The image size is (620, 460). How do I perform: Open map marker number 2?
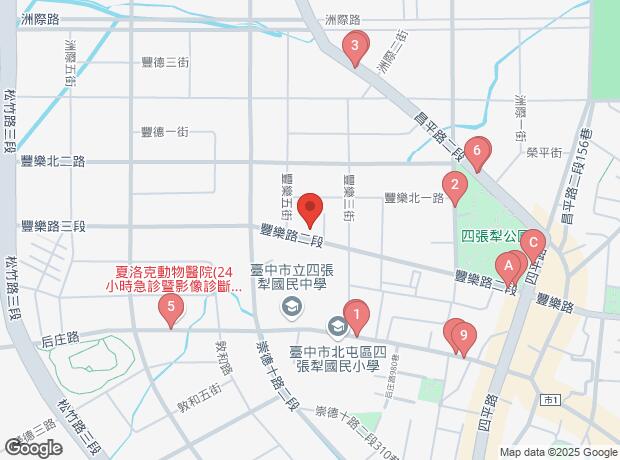pos(455,186)
